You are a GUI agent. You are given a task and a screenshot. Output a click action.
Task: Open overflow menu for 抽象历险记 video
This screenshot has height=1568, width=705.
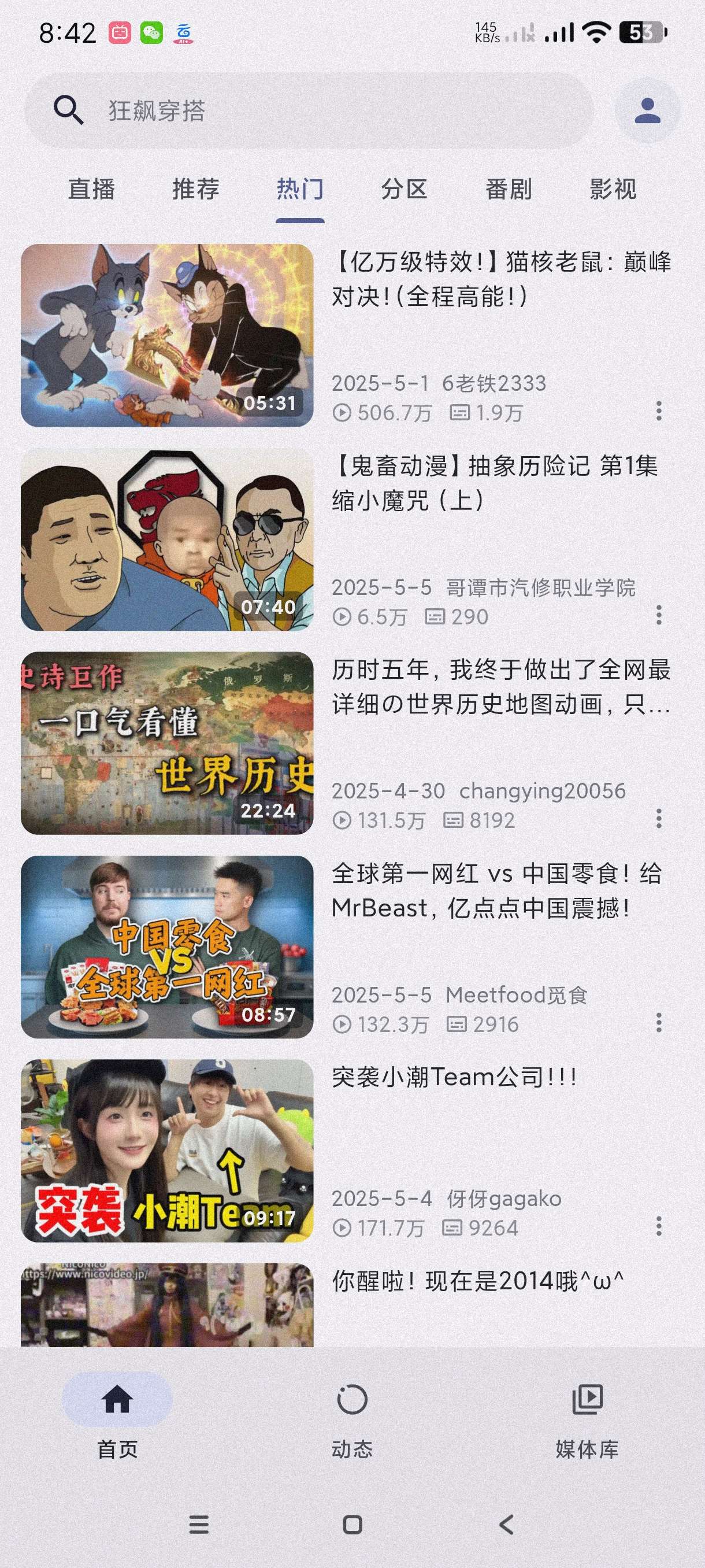pyautogui.click(x=659, y=615)
